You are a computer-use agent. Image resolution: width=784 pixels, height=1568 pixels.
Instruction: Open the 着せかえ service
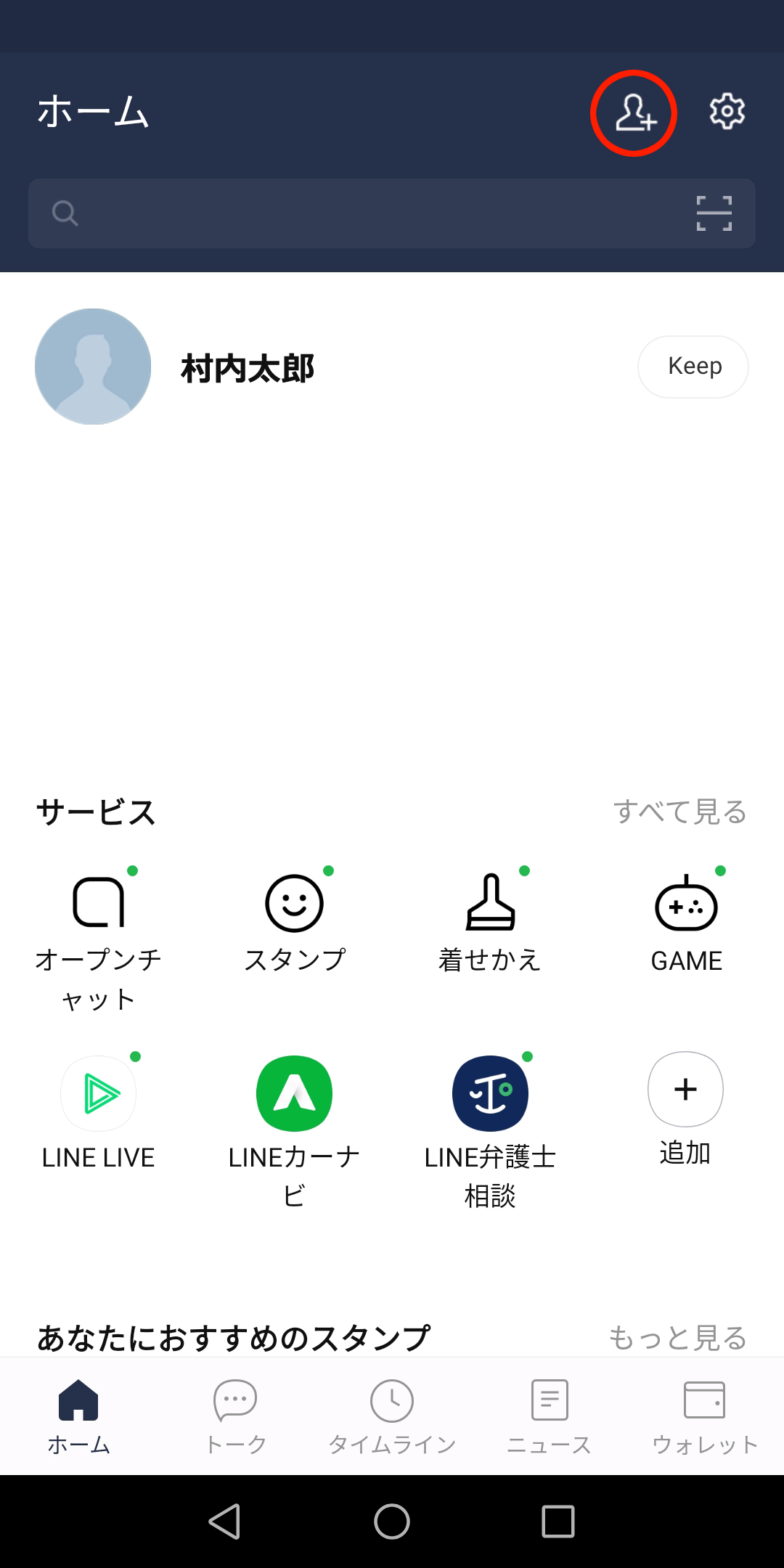(x=491, y=922)
